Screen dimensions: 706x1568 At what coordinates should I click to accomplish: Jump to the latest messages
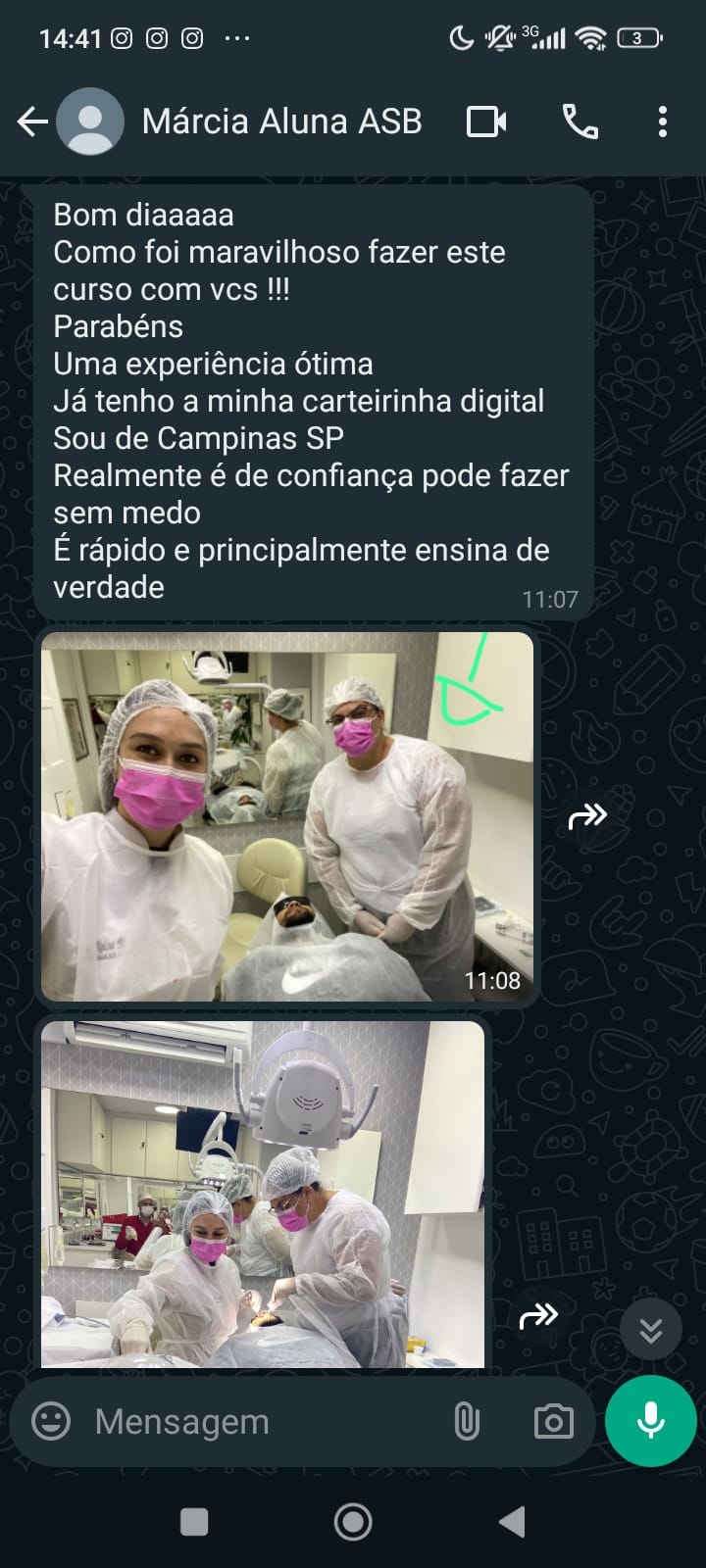click(x=650, y=1330)
